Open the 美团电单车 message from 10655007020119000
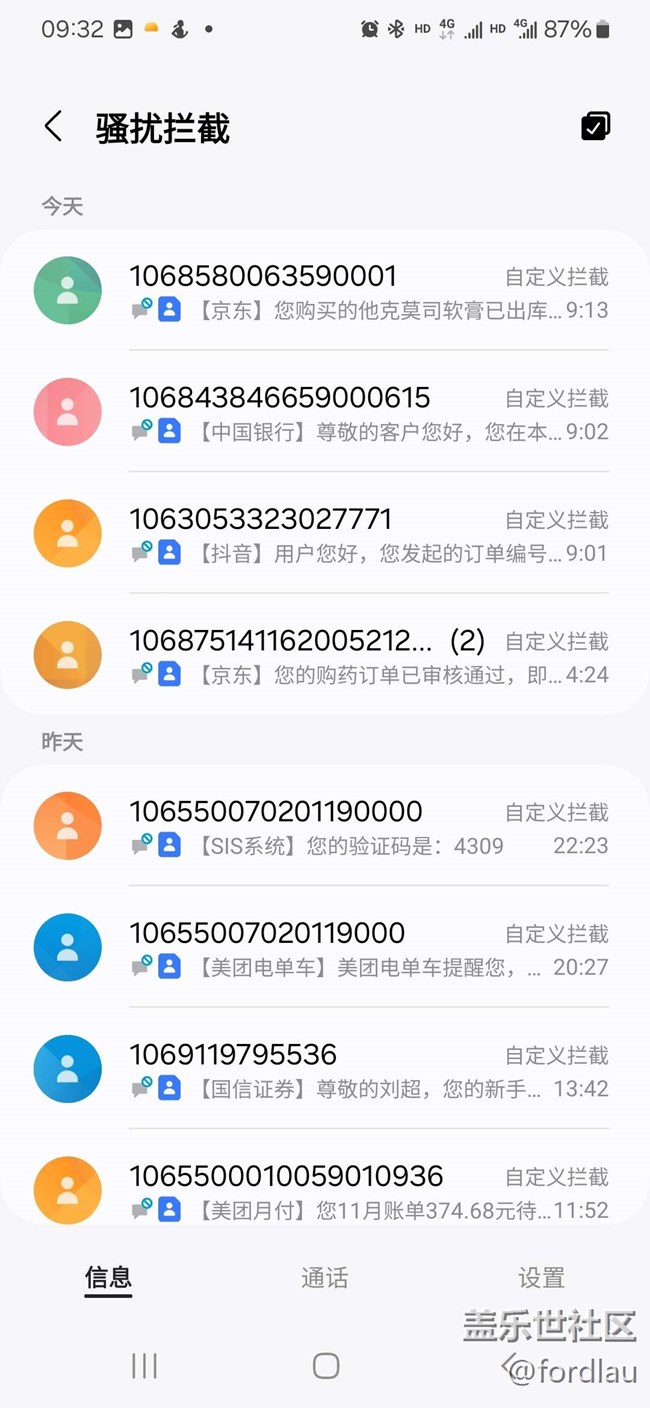Viewport: 650px width, 1408px height. [x=325, y=947]
